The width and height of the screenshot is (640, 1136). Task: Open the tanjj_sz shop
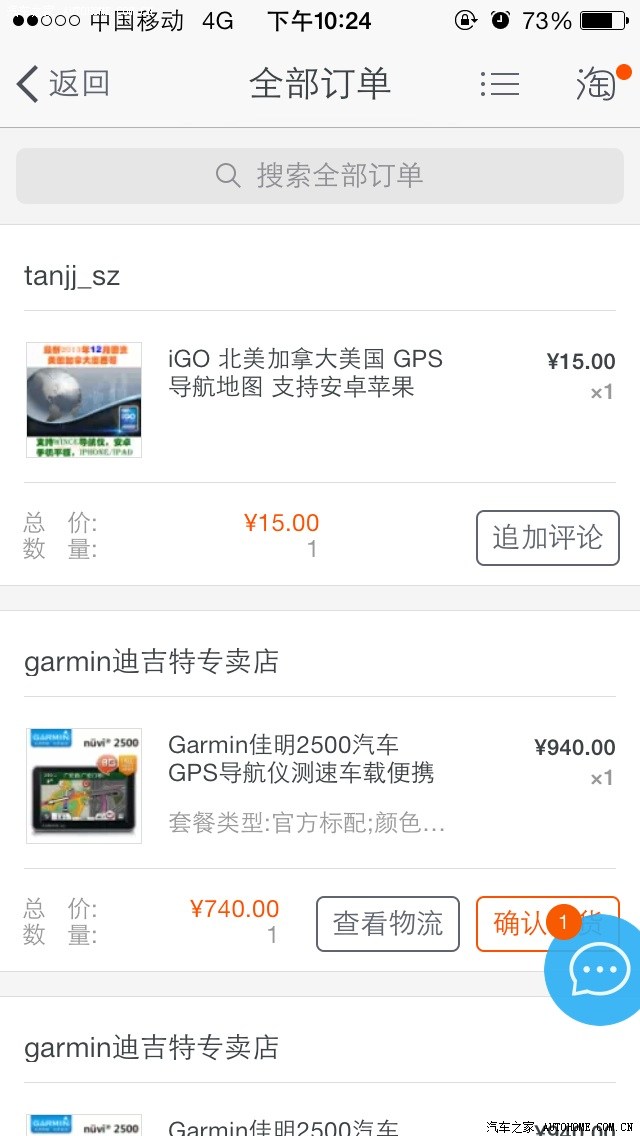(x=72, y=276)
